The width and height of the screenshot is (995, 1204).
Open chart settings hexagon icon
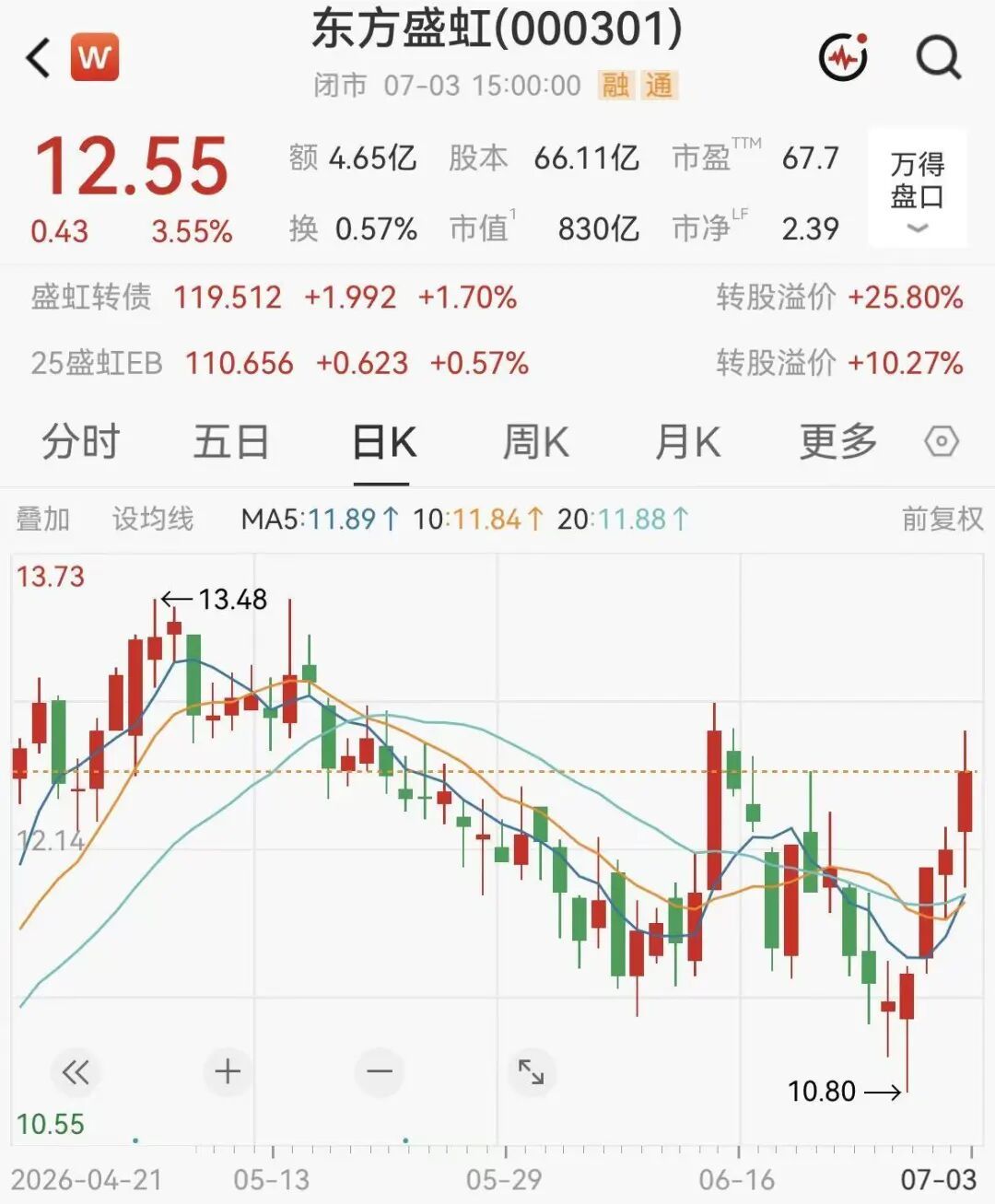(x=942, y=442)
